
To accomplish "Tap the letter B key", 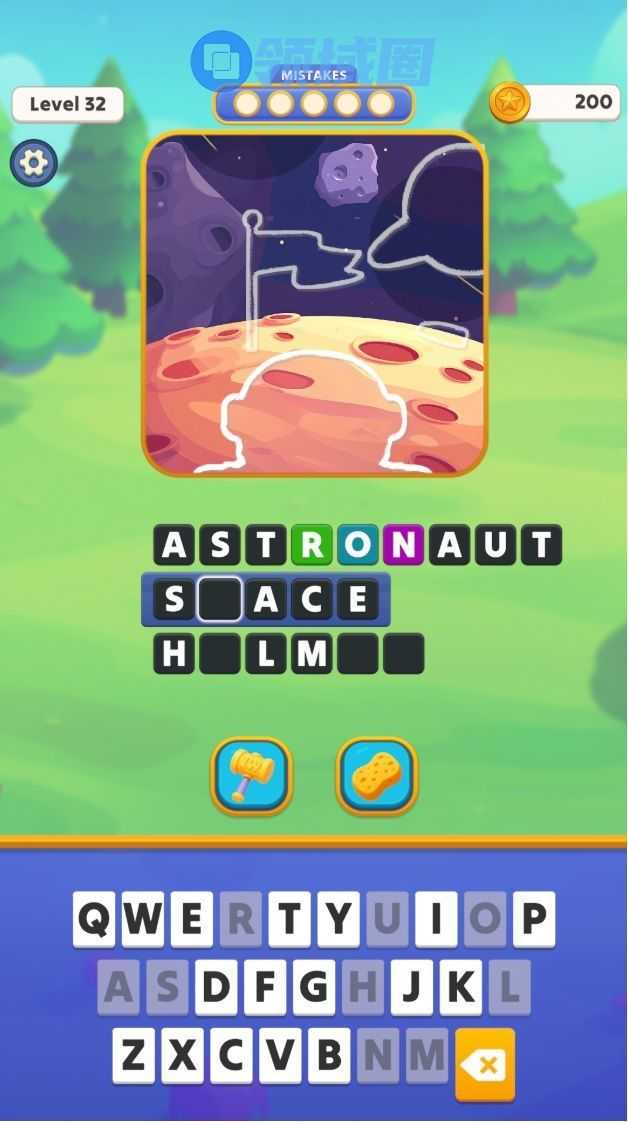I will pos(329,1056).
